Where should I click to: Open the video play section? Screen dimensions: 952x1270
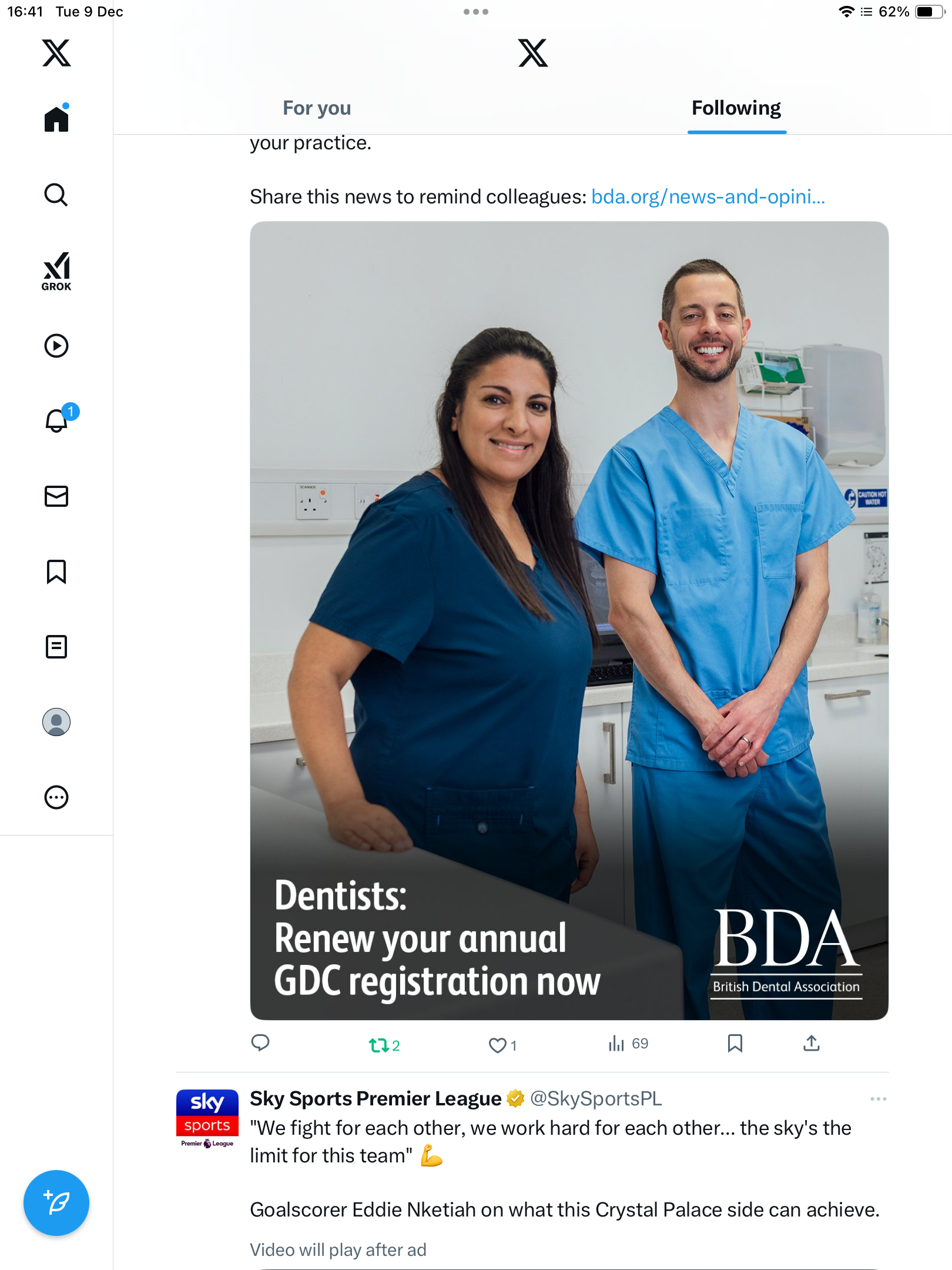coord(56,346)
